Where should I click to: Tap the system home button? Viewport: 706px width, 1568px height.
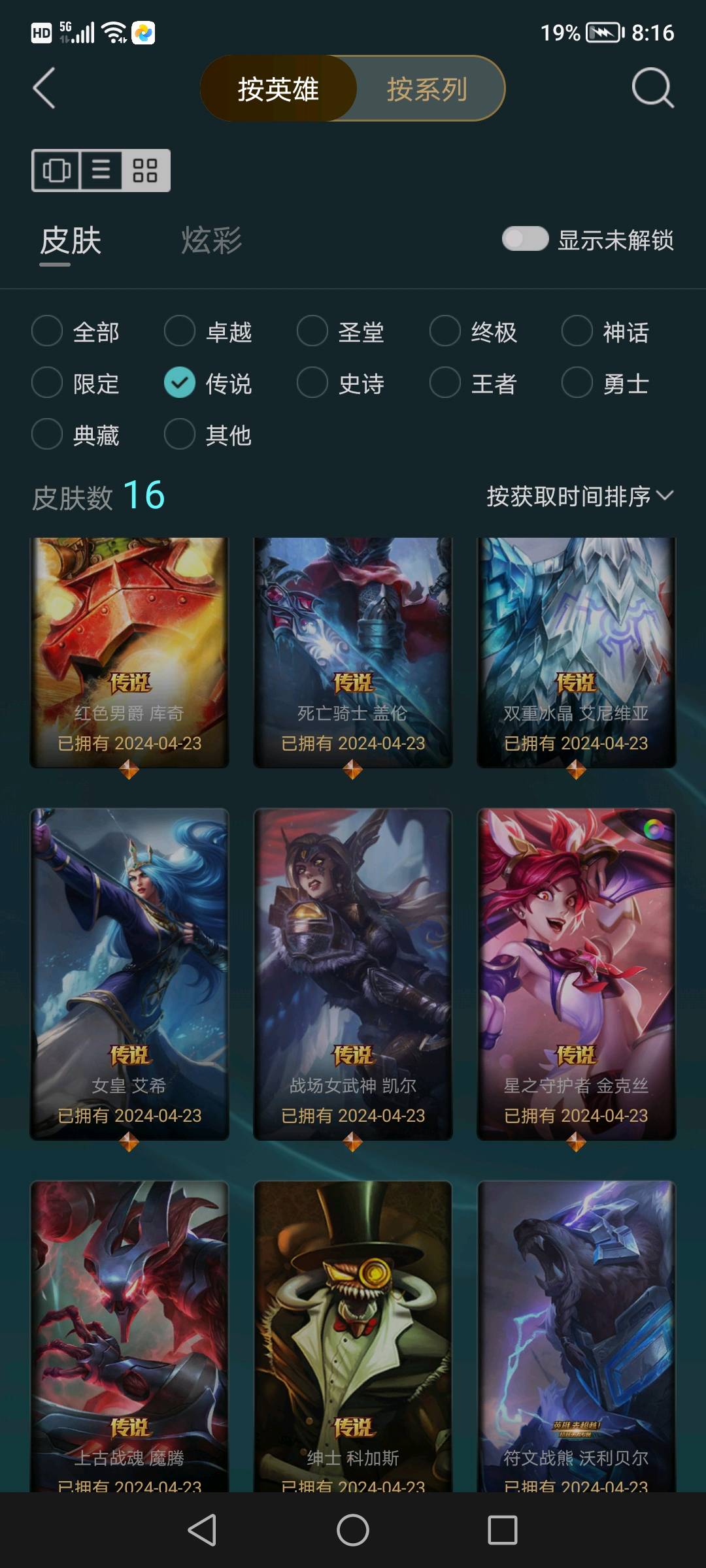pos(353,1531)
